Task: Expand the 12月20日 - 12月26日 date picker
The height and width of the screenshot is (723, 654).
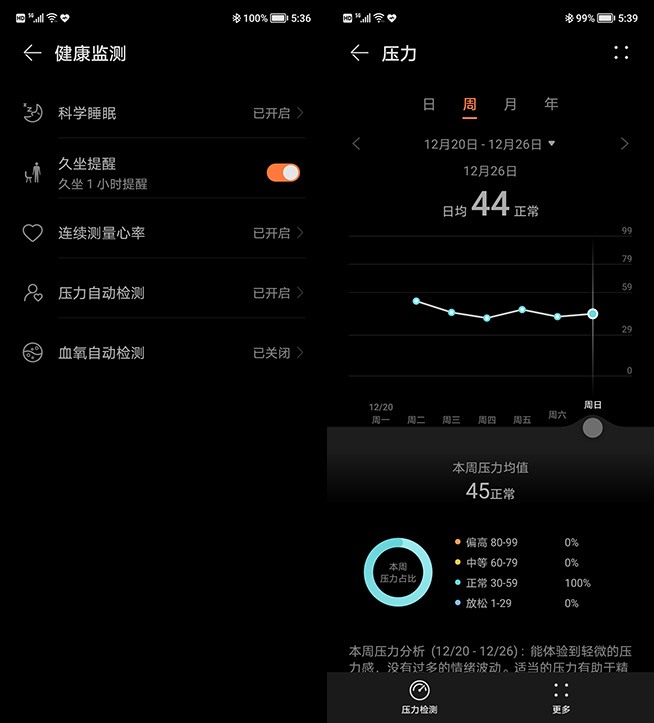Action: click(490, 144)
